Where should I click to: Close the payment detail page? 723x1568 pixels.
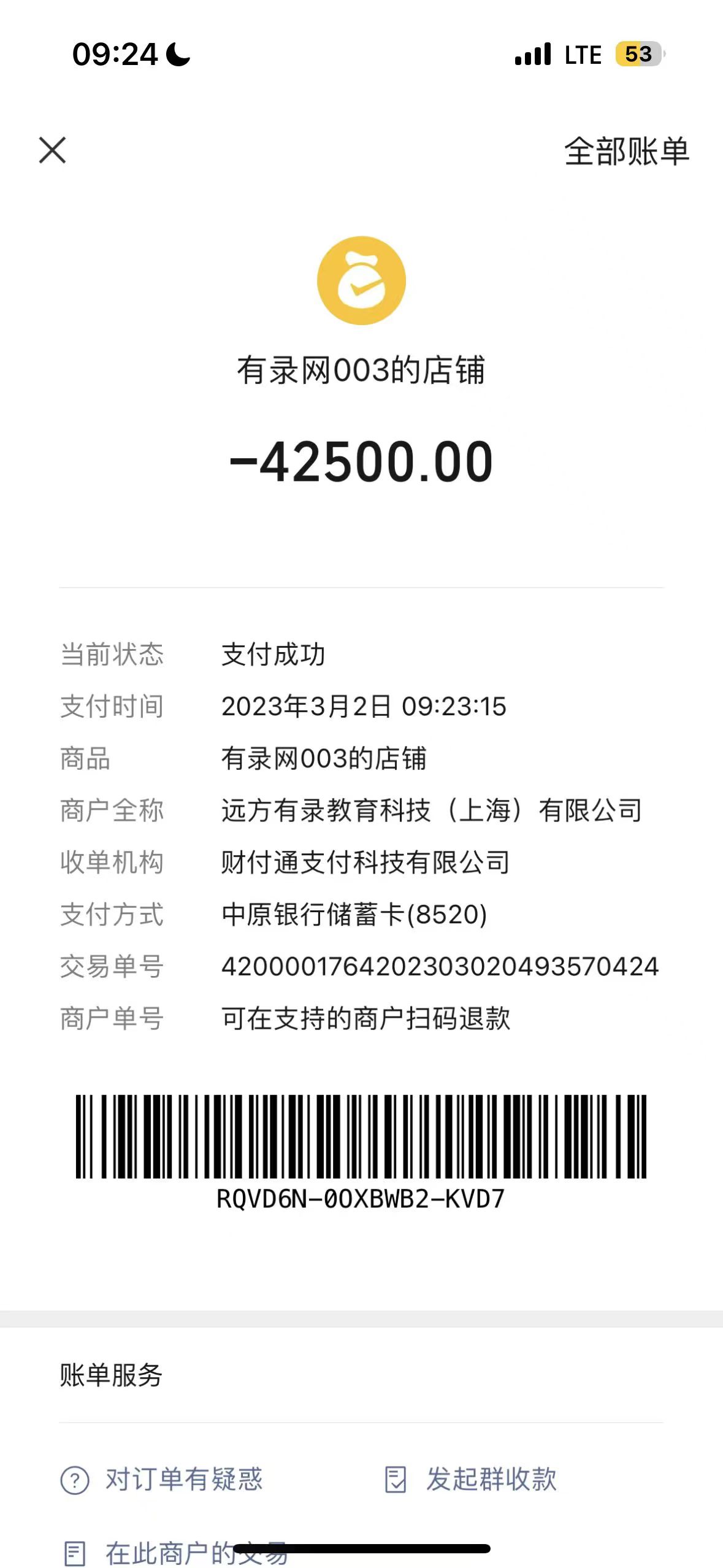(52, 150)
